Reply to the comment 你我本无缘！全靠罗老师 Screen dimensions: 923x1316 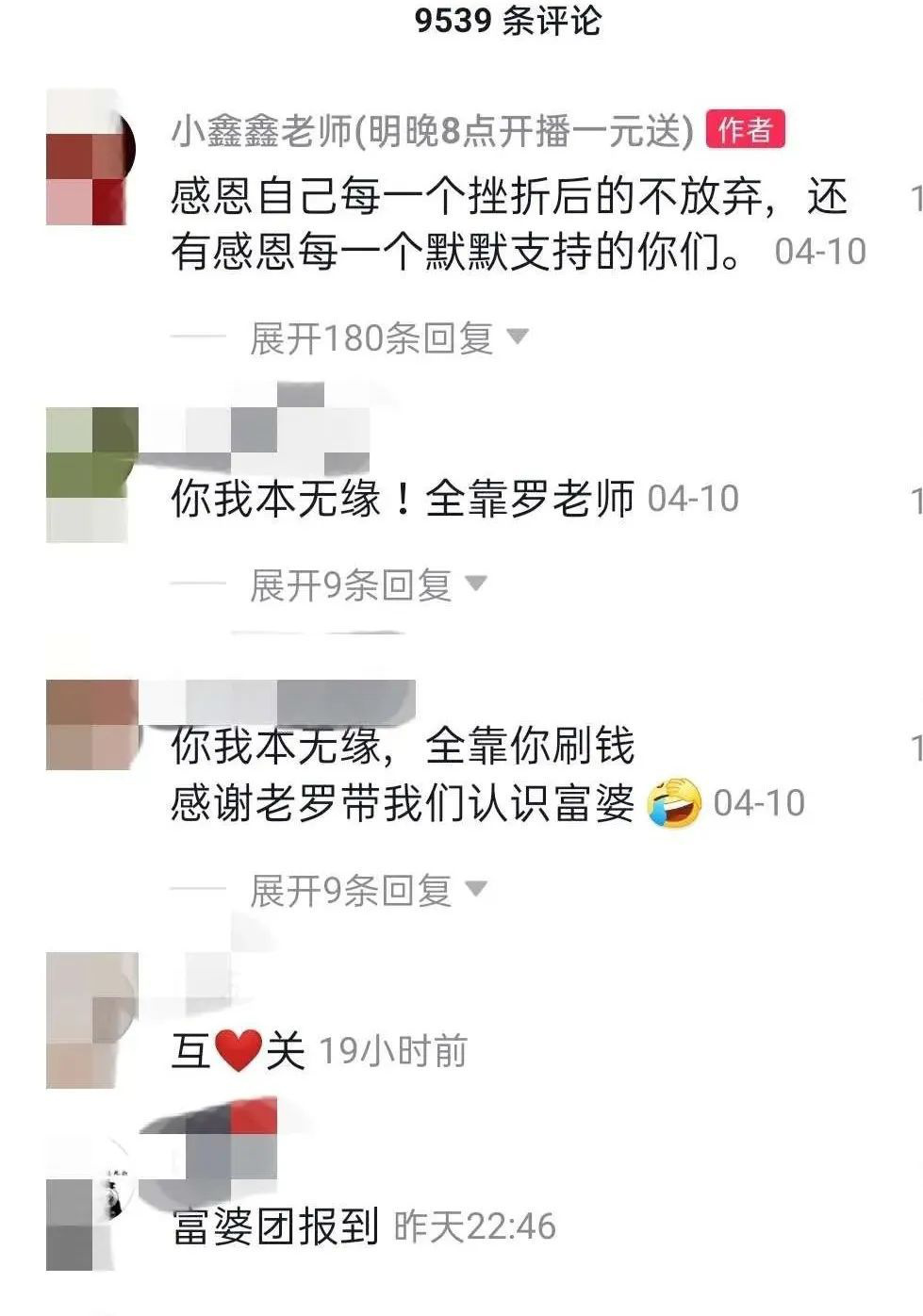click(x=403, y=499)
